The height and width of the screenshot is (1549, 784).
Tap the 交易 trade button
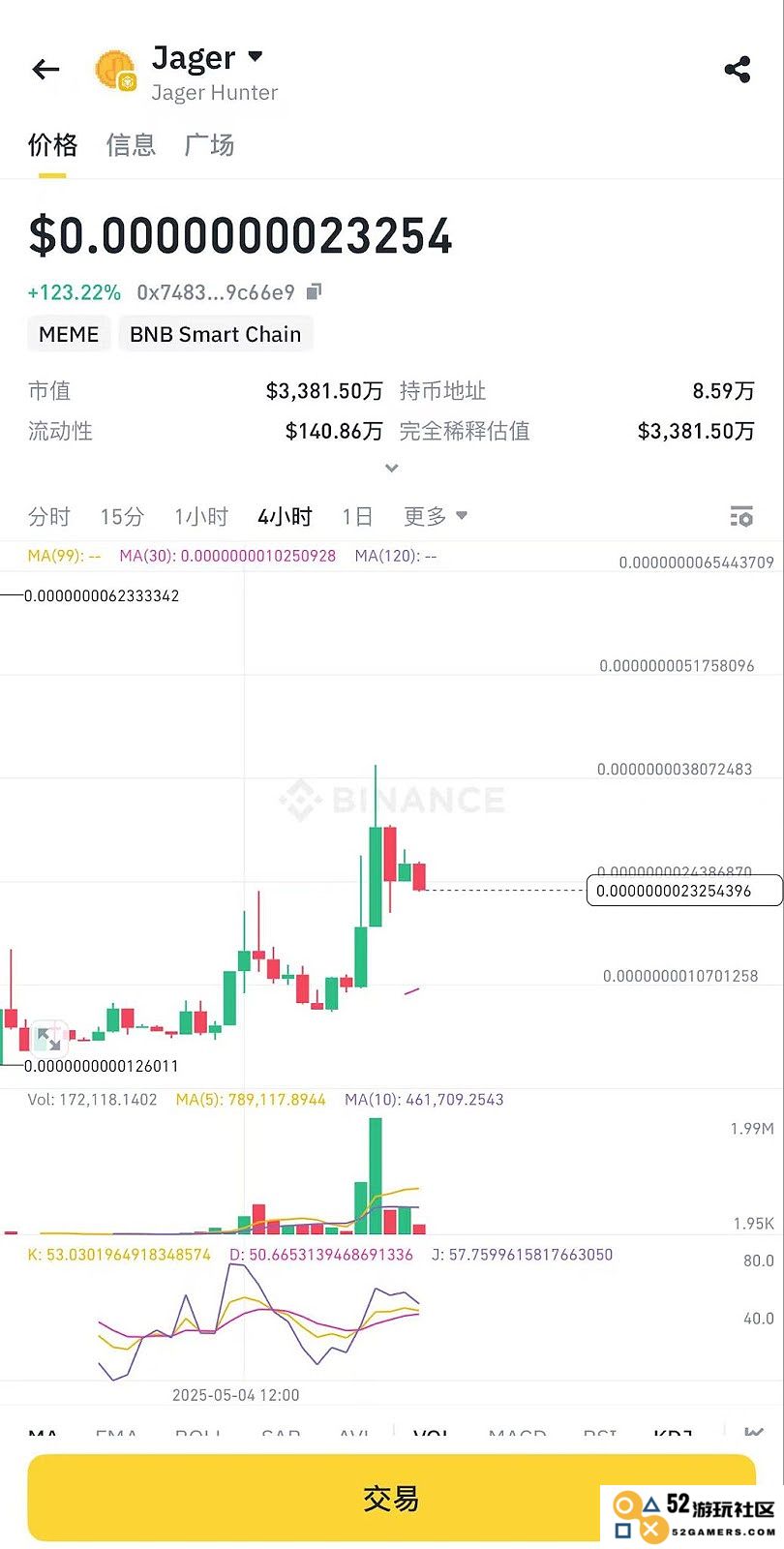(x=391, y=1498)
